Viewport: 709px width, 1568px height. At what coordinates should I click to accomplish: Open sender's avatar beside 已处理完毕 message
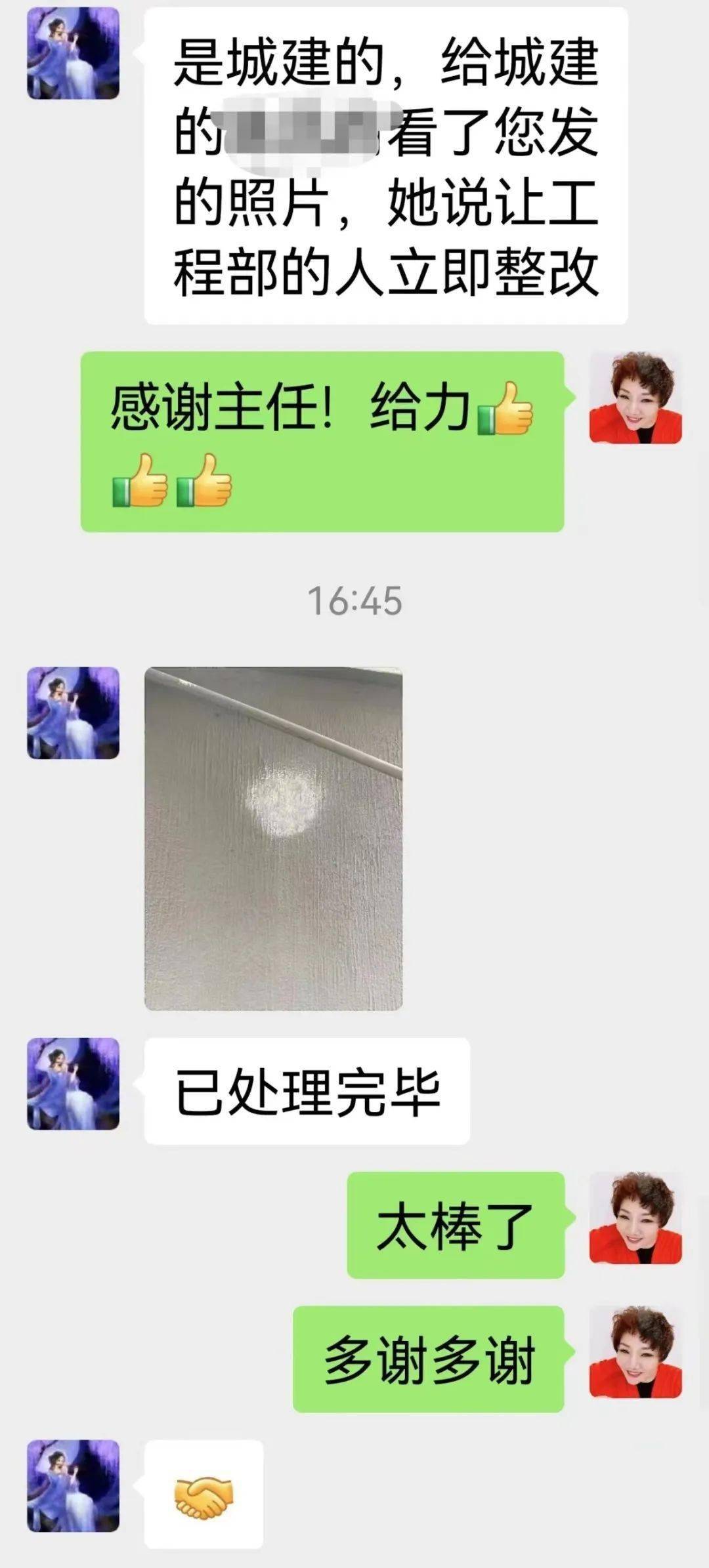[x=73, y=1084]
